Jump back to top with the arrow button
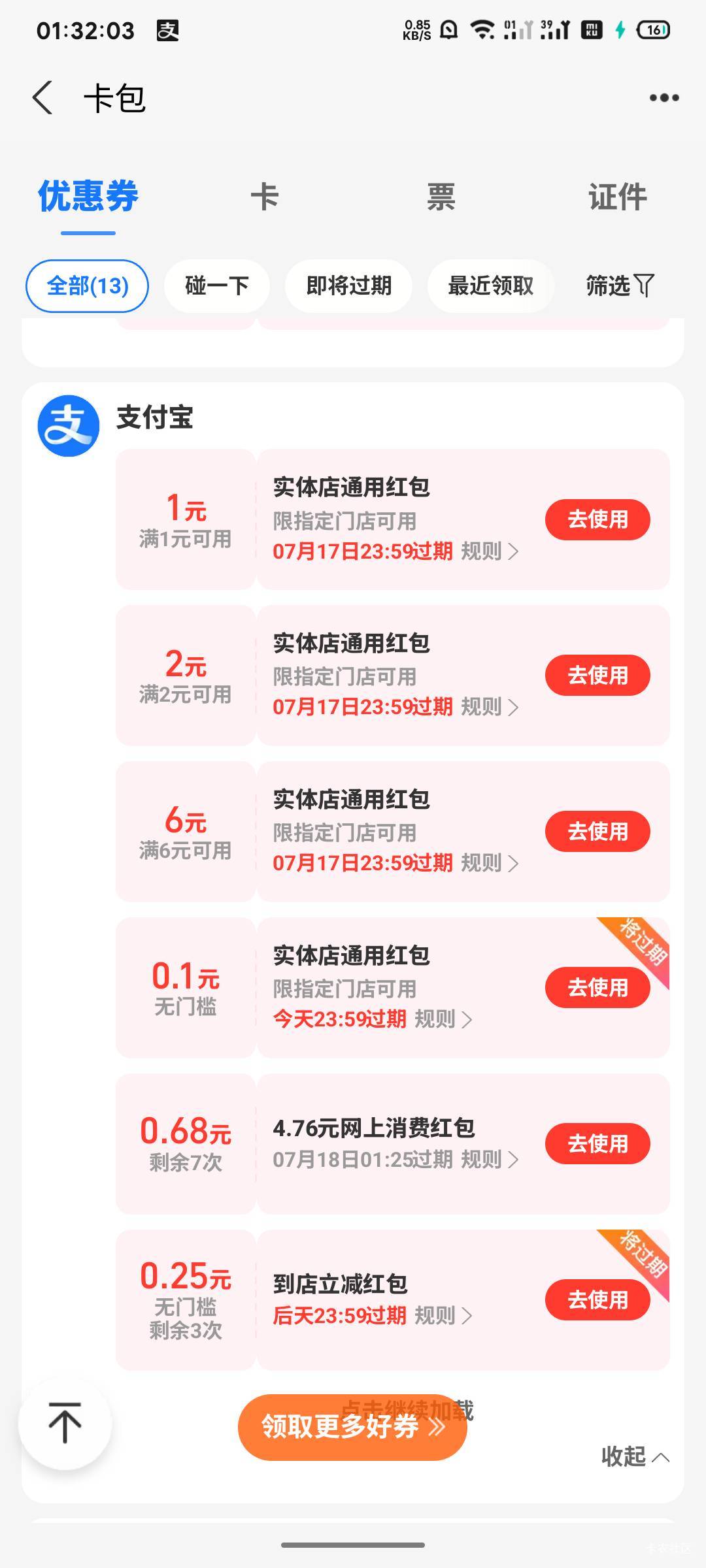706x1568 pixels. (65, 1422)
